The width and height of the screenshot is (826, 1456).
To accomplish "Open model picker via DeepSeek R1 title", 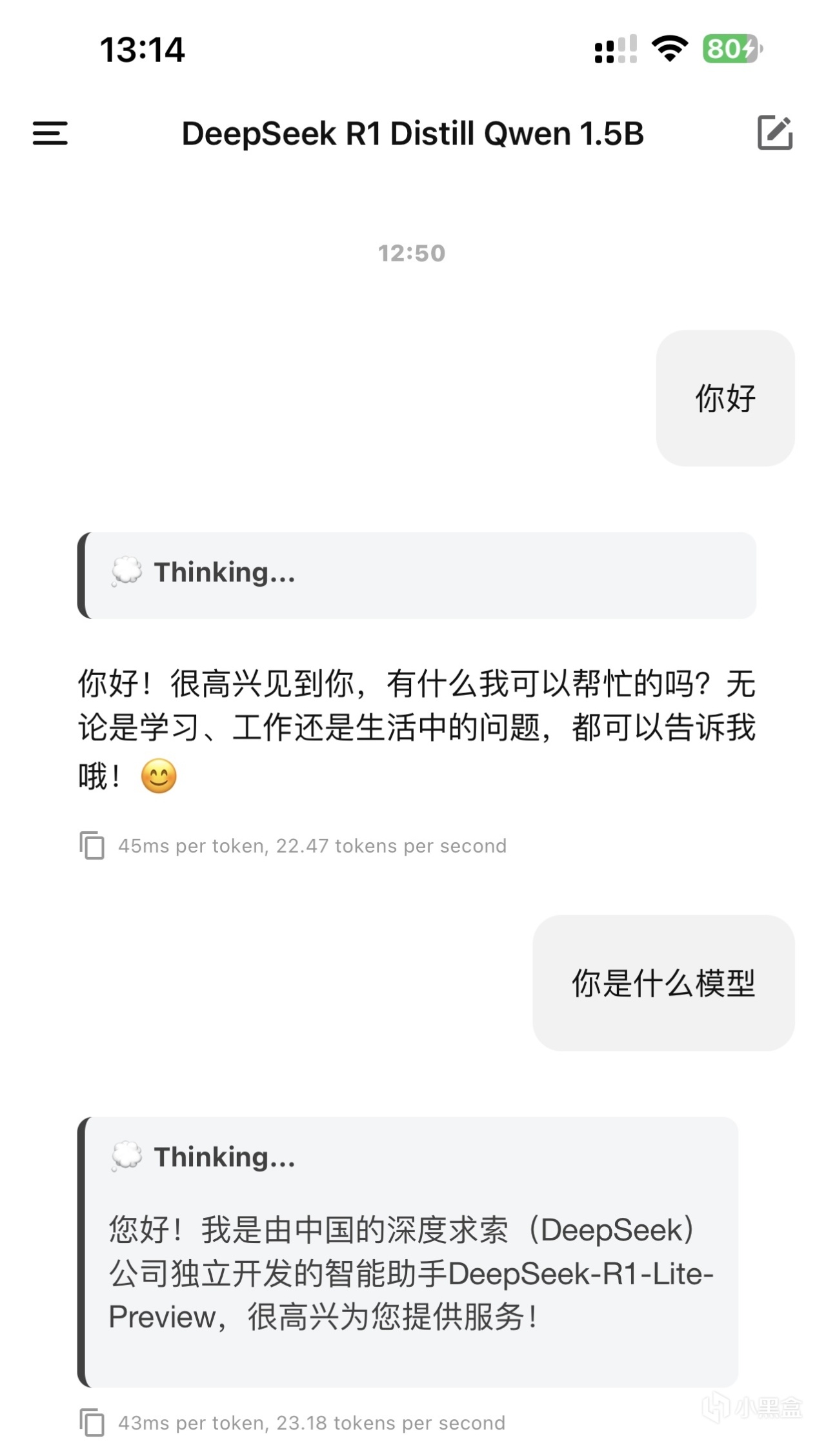I will pos(413,134).
